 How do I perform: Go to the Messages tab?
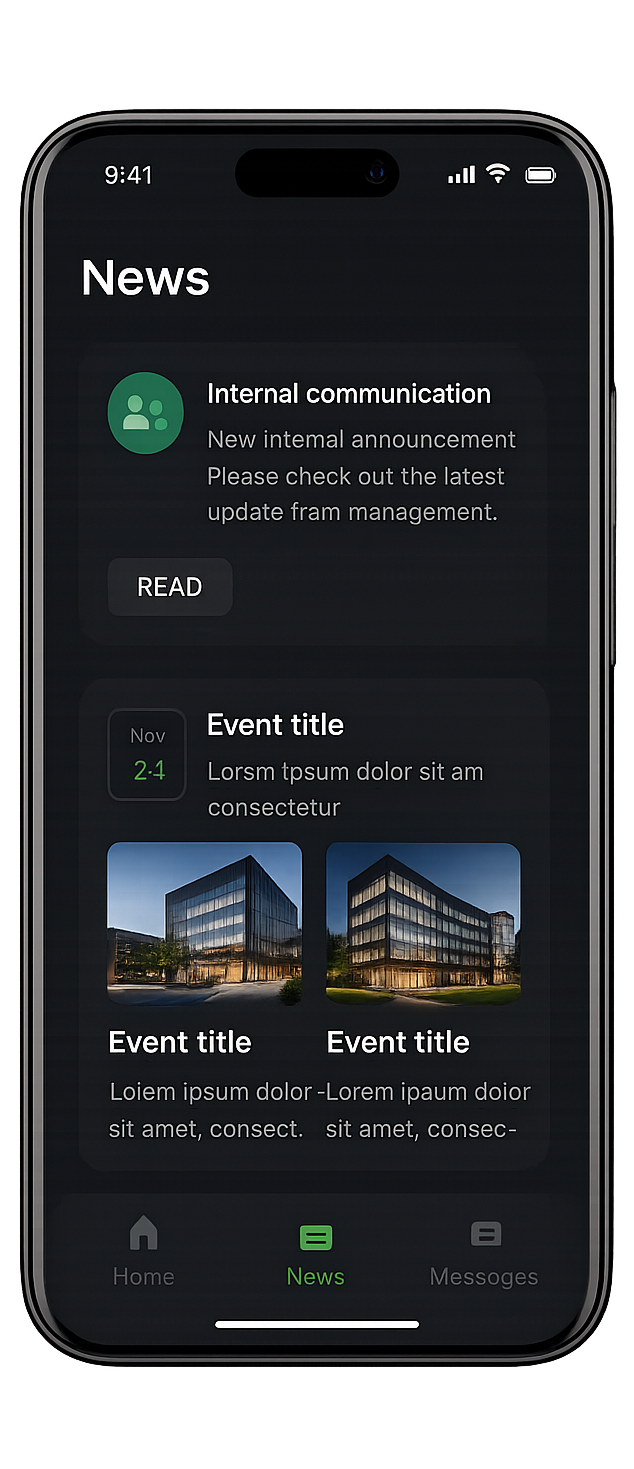pyautogui.click(x=485, y=1250)
